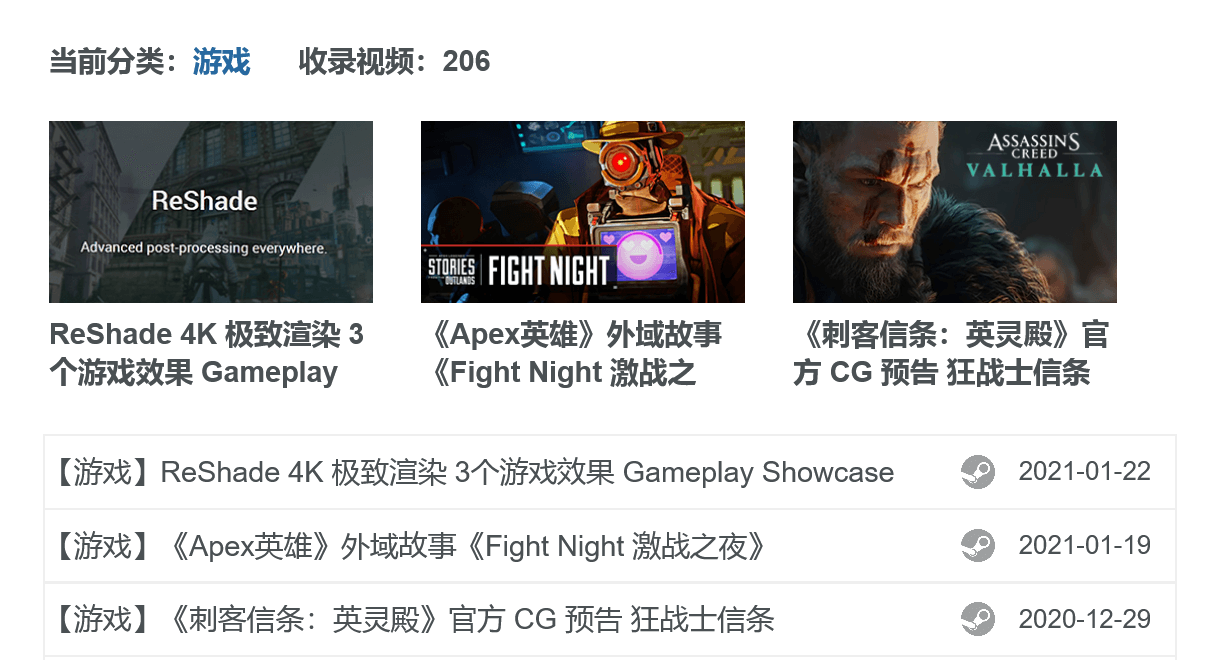The image size is (1220, 660).
Task: Open the ReShade video thumbnail
Action: [211, 212]
